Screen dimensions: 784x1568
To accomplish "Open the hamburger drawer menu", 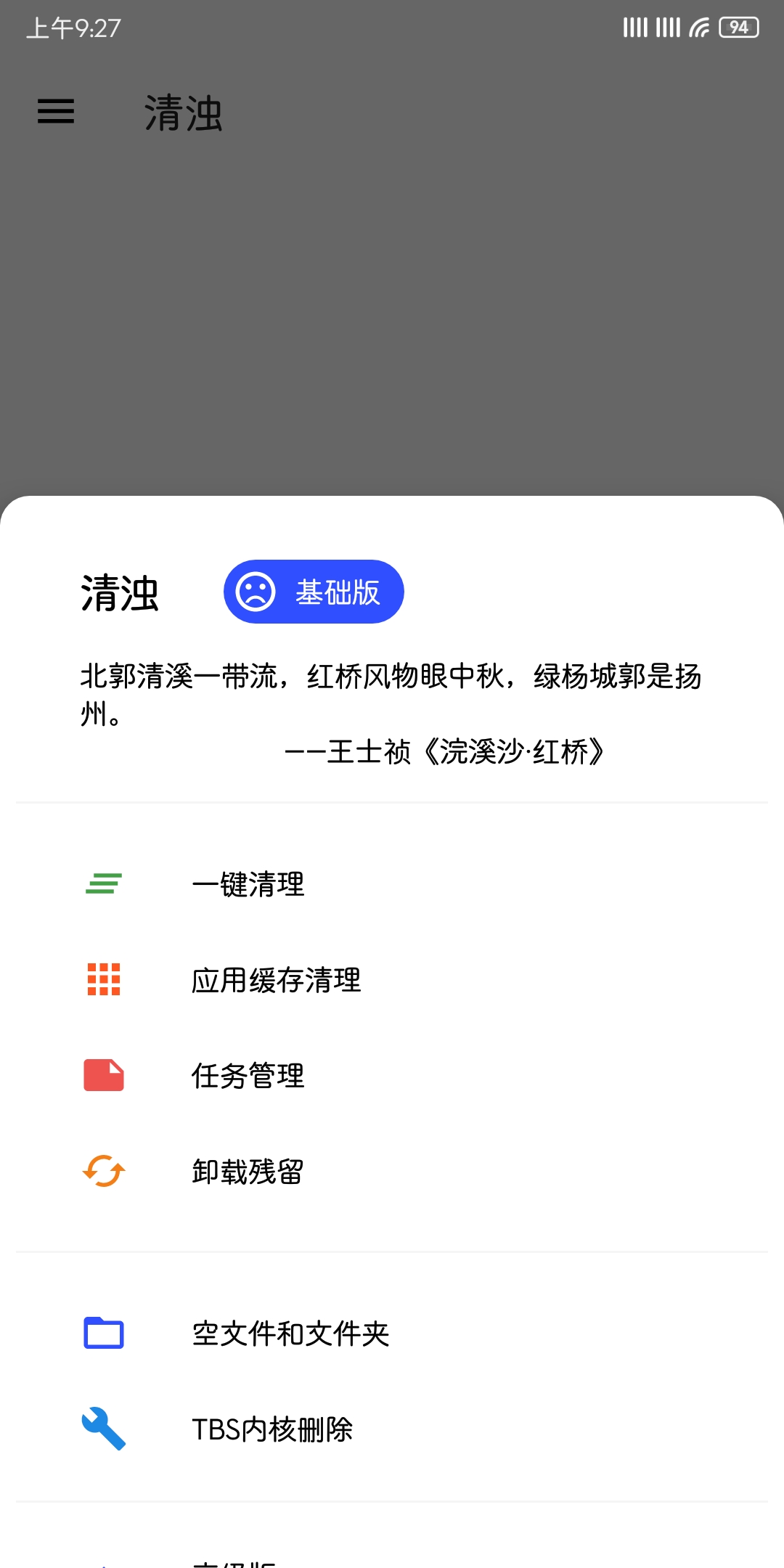I will [x=56, y=112].
